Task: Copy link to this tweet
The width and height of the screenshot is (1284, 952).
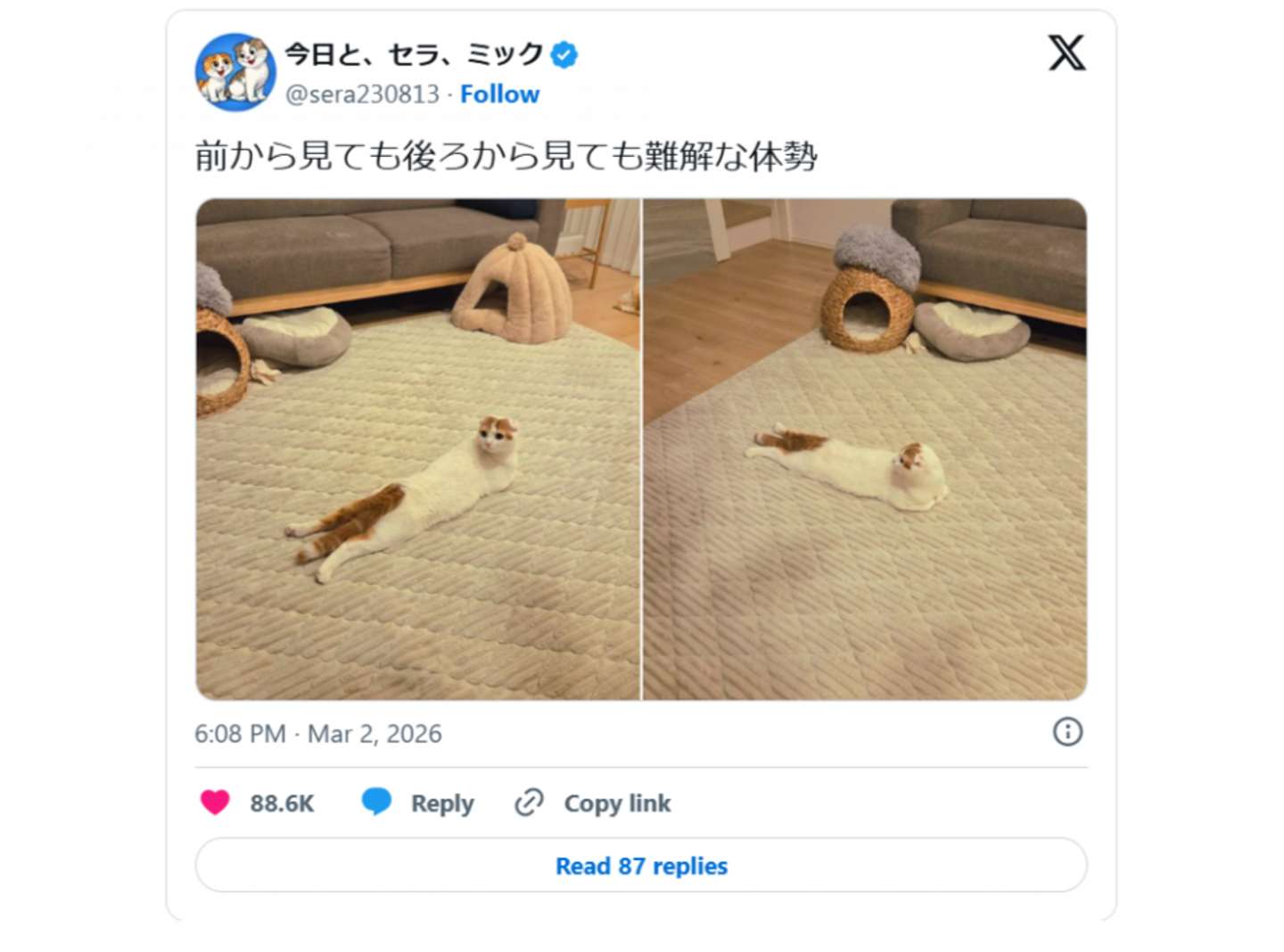Action: [593, 803]
